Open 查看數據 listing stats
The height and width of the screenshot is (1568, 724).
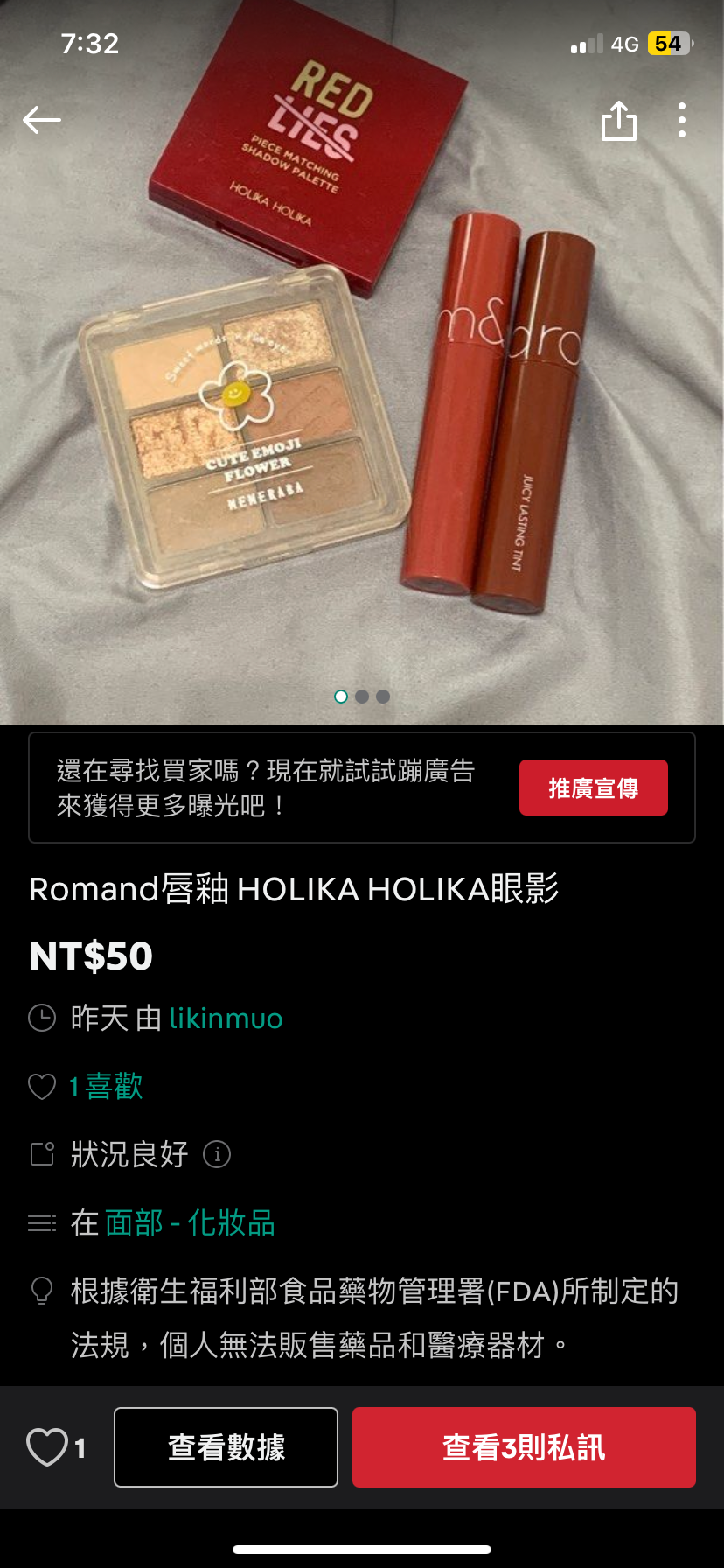coord(226,1447)
